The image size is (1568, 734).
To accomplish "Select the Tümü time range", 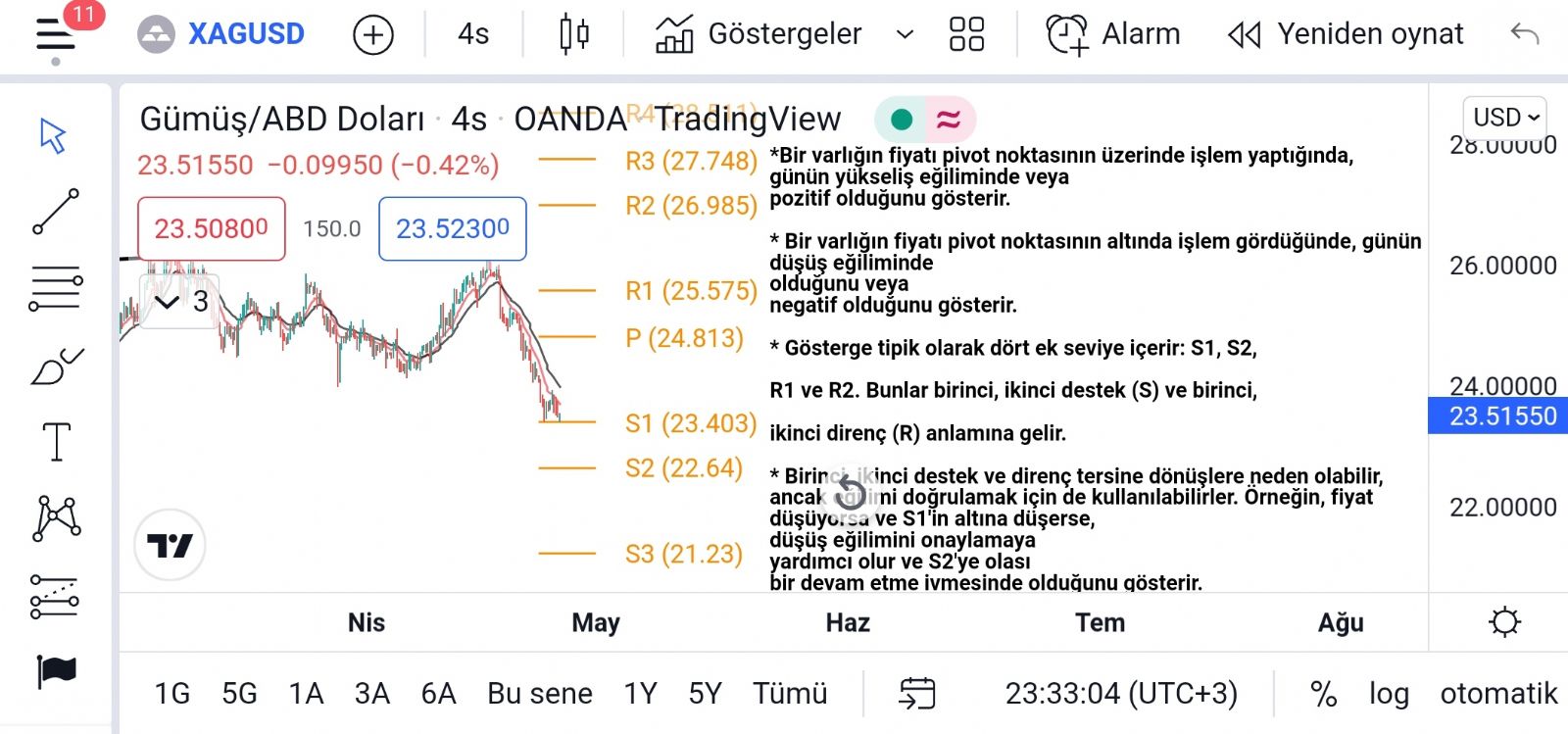I will pyautogui.click(x=790, y=694).
